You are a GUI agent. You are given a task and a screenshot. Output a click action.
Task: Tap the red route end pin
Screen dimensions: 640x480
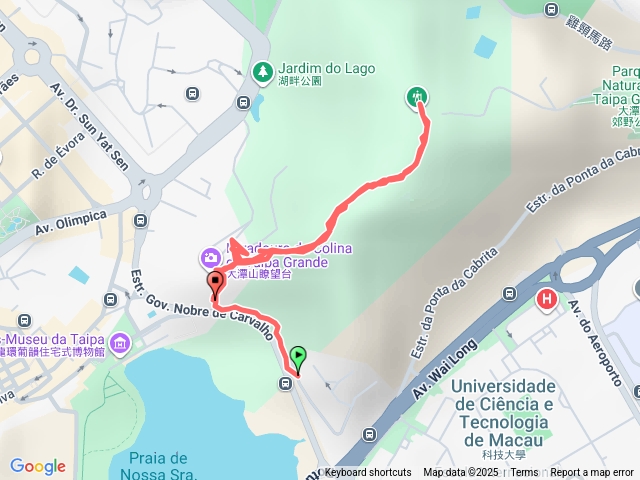point(215,283)
